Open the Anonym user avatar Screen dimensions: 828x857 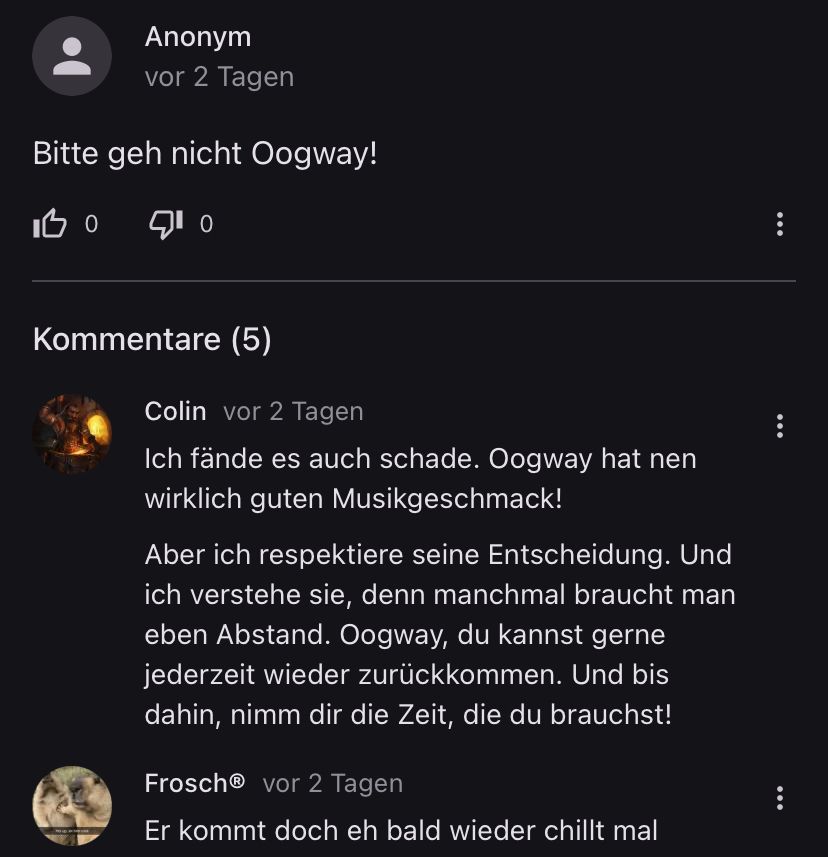click(72, 56)
